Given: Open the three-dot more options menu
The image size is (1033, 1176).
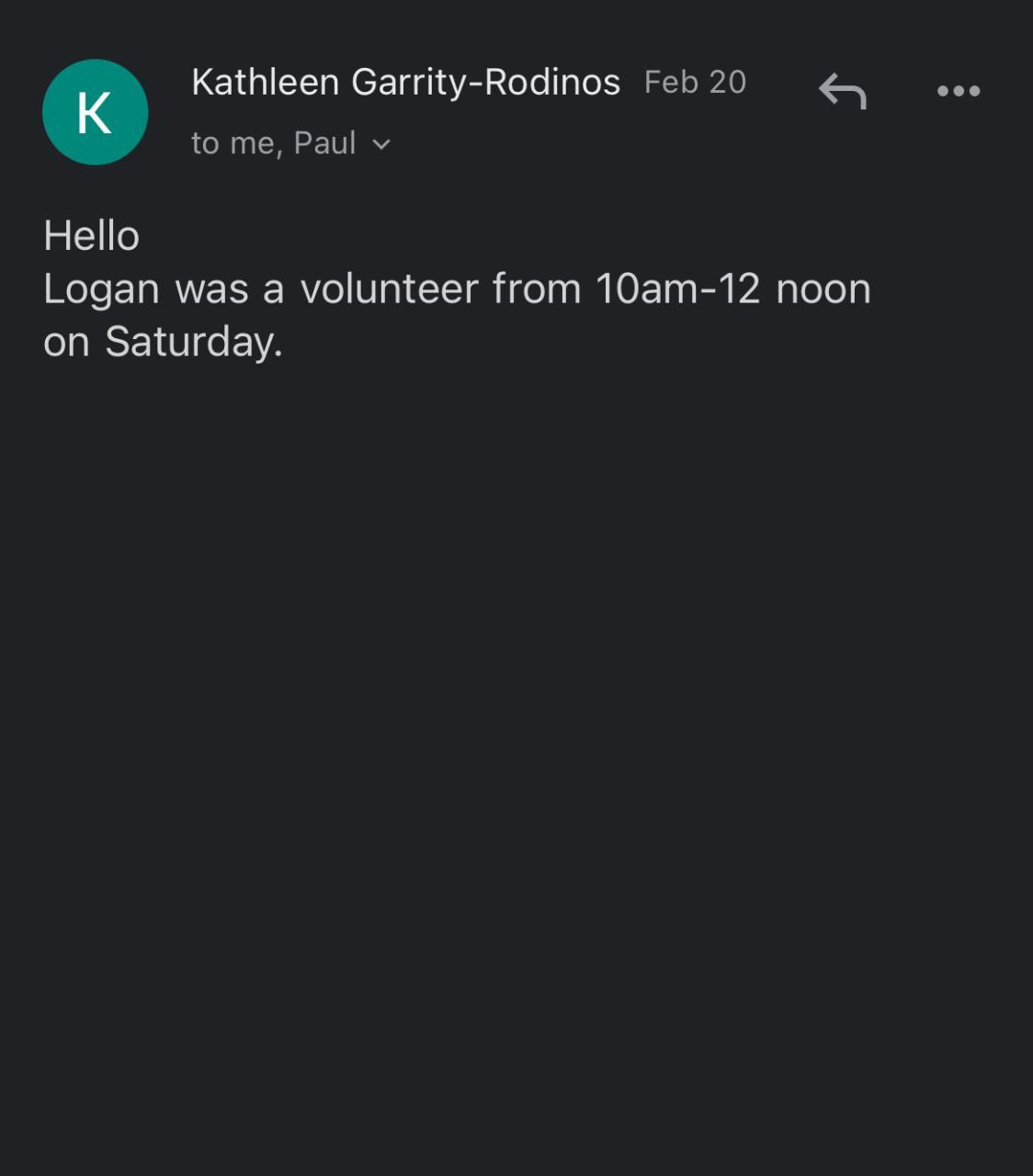Looking at the screenshot, I should [x=958, y=91].
